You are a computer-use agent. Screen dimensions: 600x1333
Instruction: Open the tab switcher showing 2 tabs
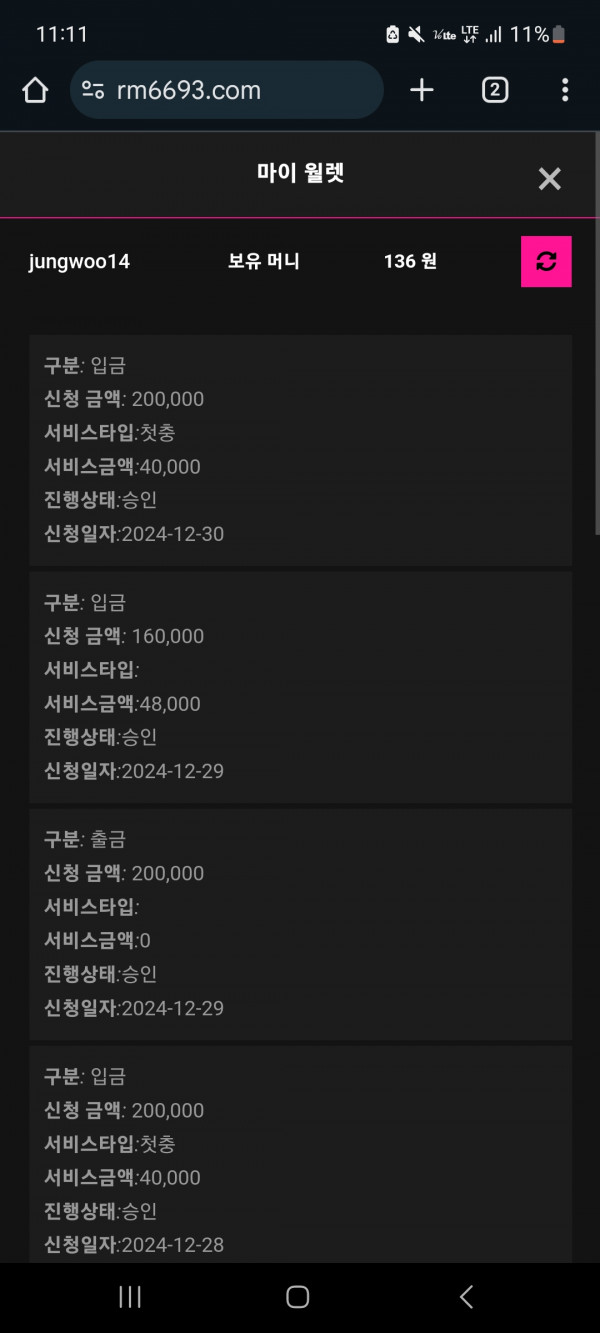[x=495, y=90]
